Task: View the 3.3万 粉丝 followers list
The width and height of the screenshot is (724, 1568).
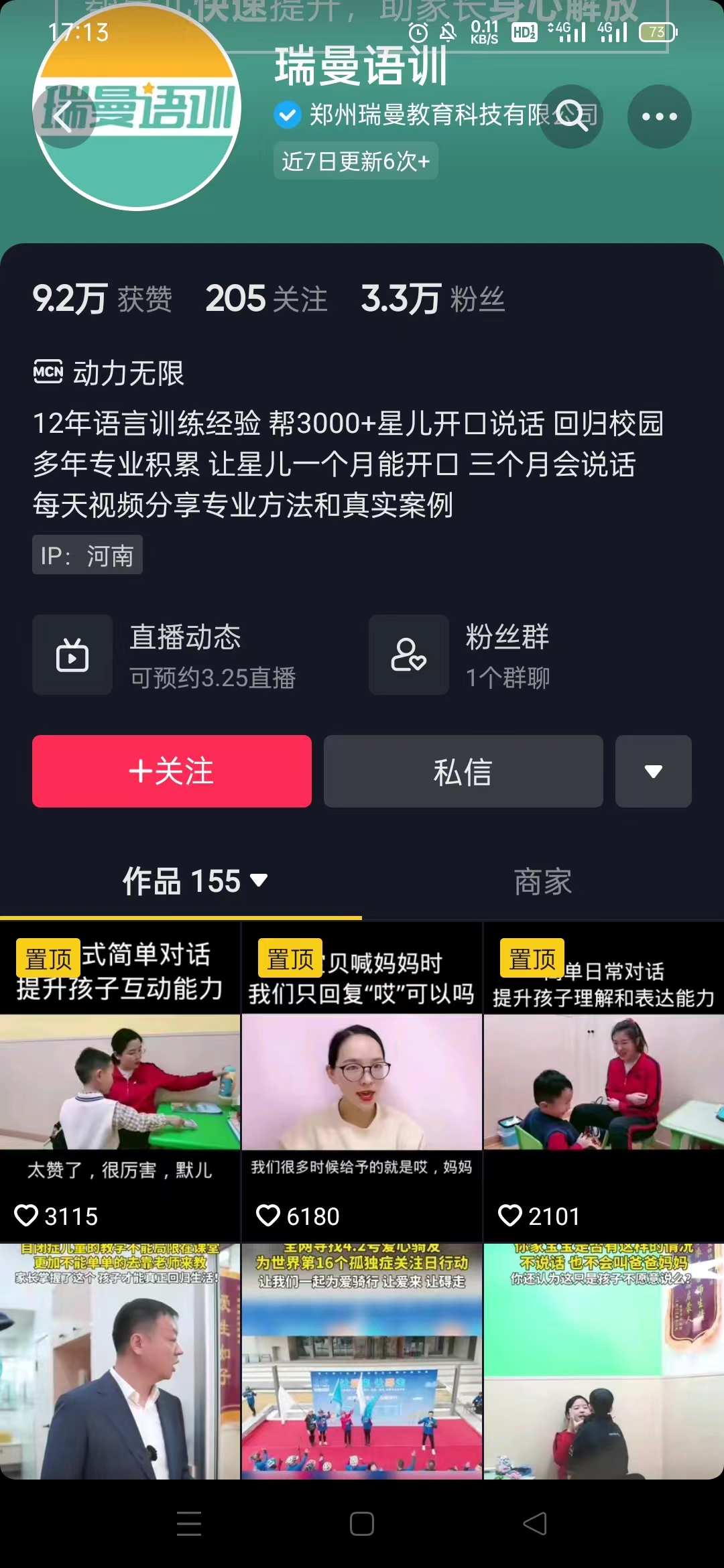Action: (432, 299)
